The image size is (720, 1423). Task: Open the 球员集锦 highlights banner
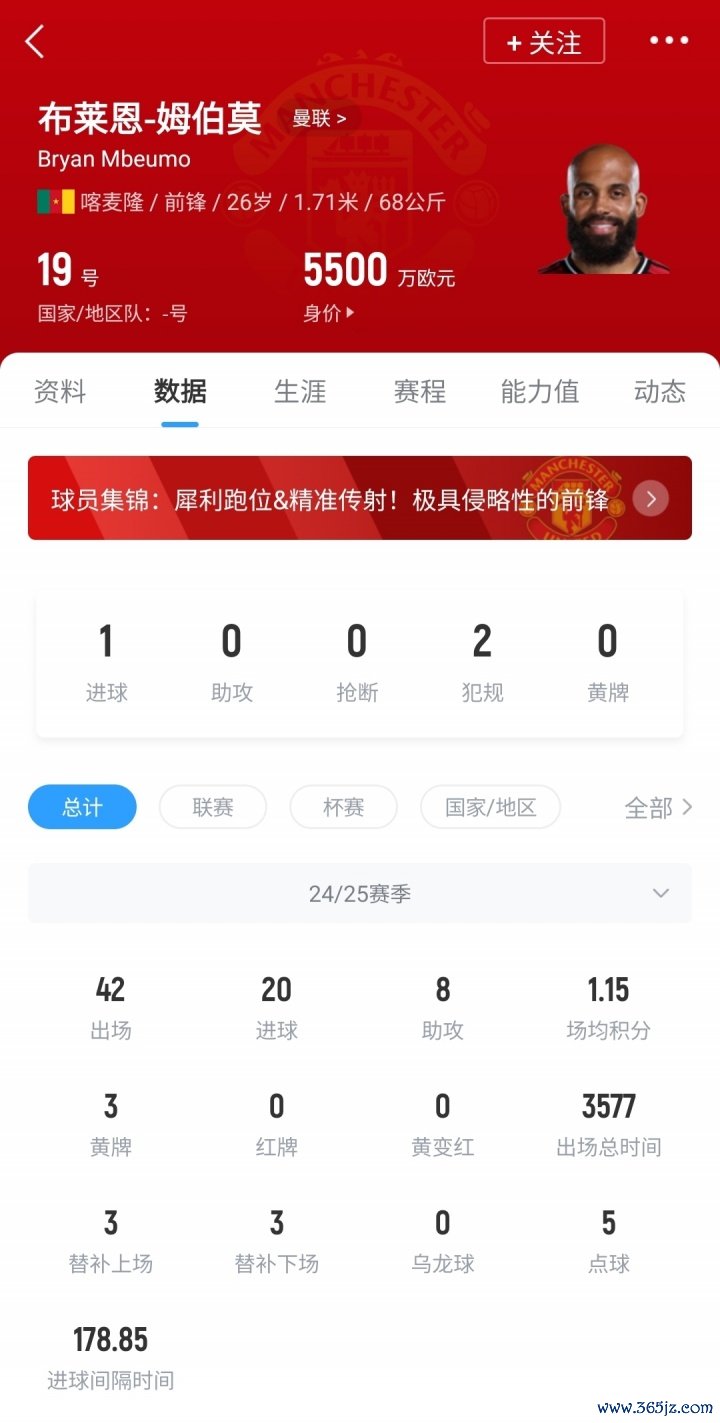click(x=360, y=498)
